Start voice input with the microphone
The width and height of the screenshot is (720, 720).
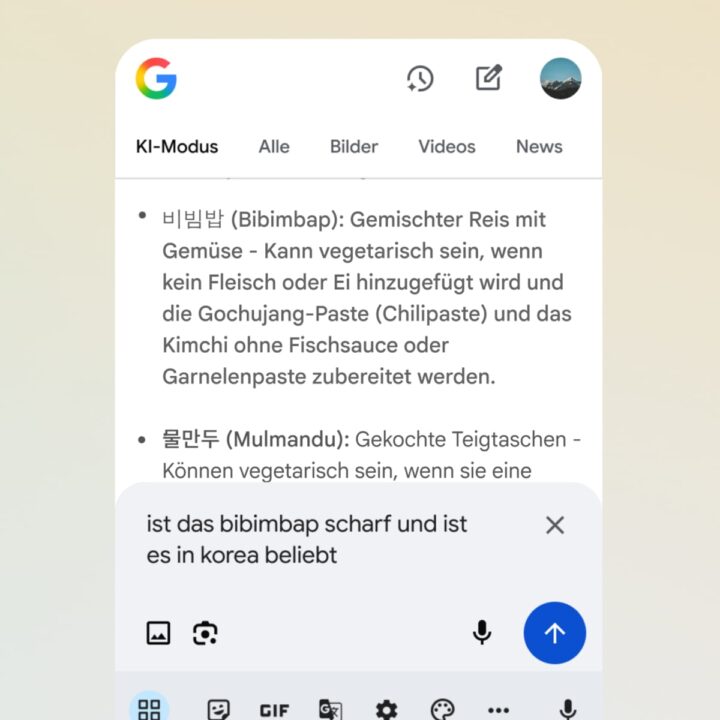point(482,632)
